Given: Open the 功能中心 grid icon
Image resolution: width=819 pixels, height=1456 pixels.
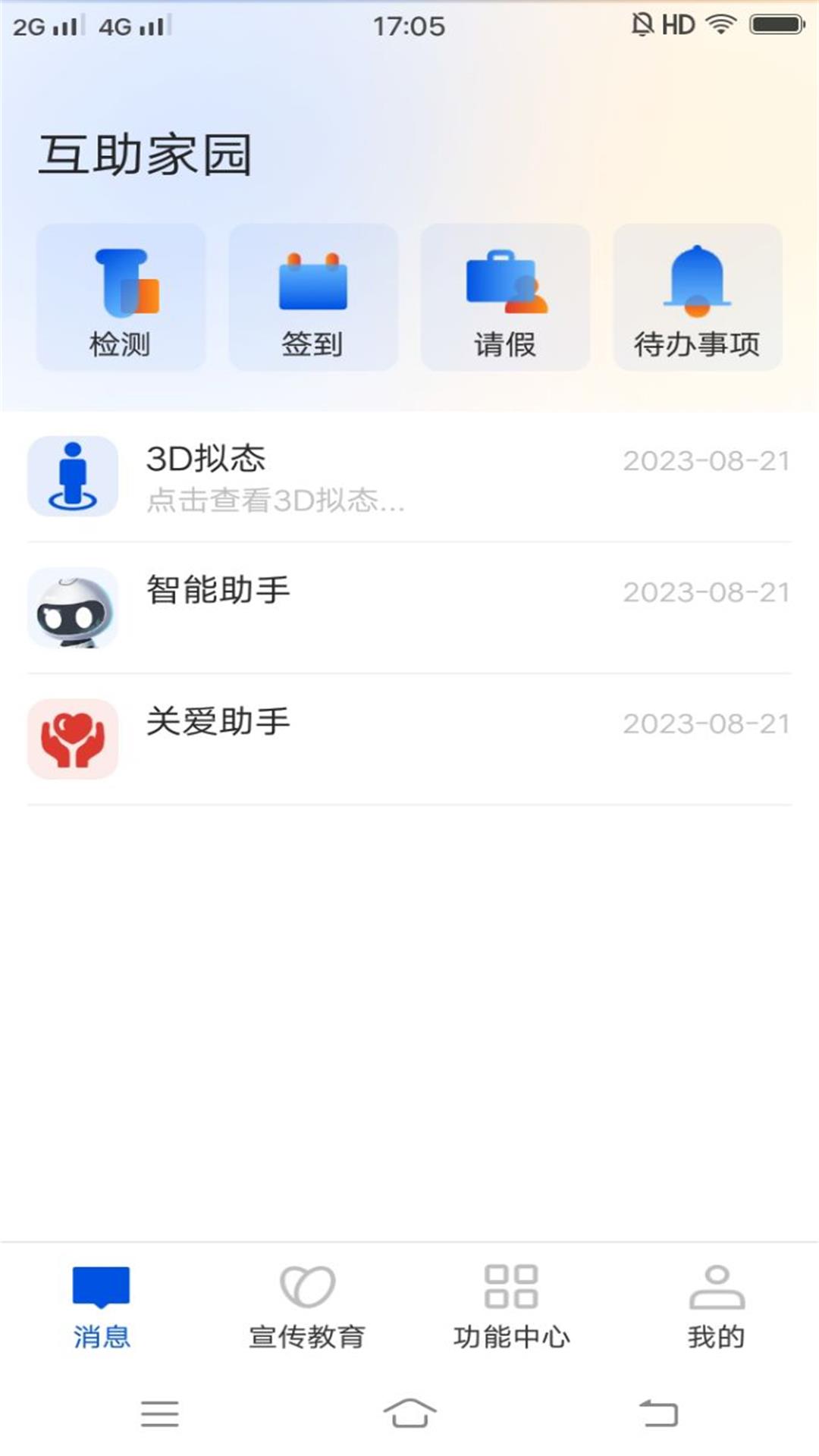Looking at the screenshot, I should tap(512, 1282).
